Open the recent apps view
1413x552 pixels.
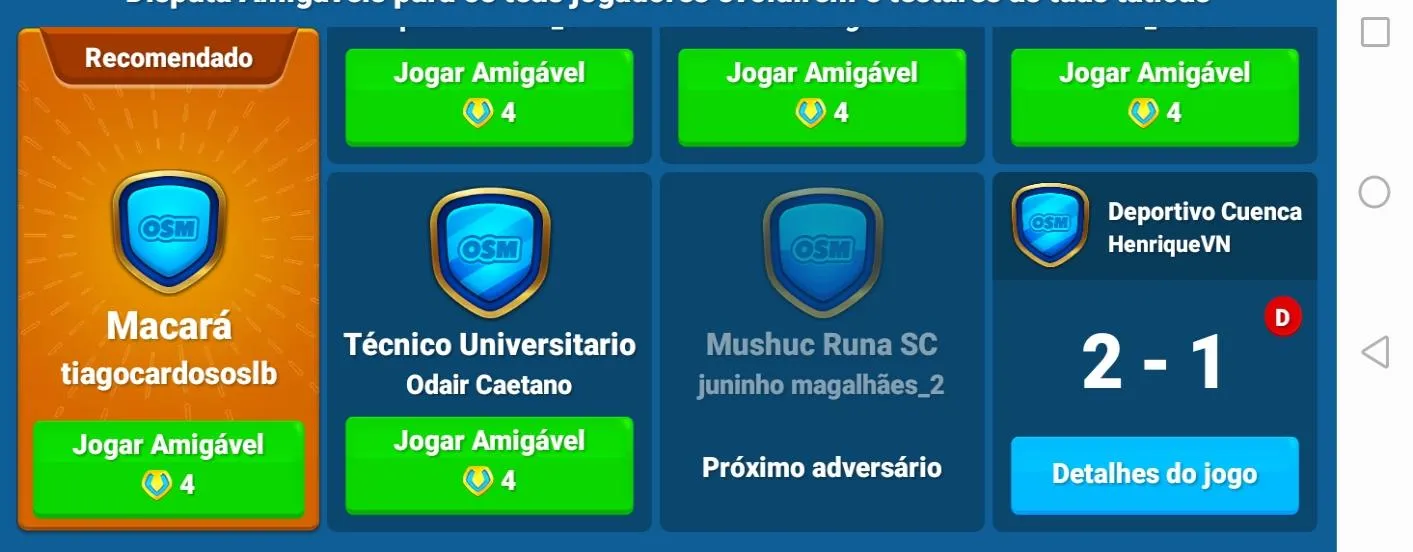pos(1376,33)
